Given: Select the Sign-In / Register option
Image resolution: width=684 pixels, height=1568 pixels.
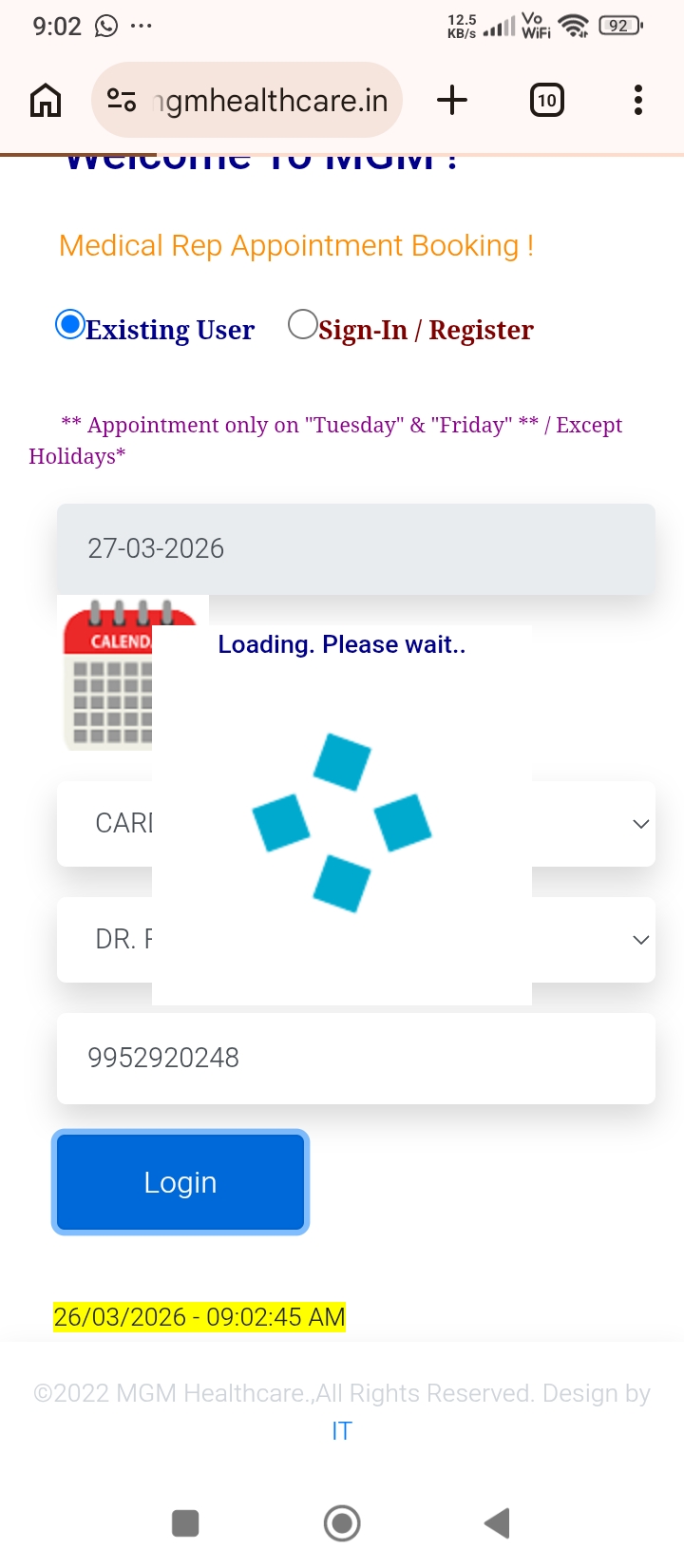Looking at the screenshot, I should click(302, 325).
